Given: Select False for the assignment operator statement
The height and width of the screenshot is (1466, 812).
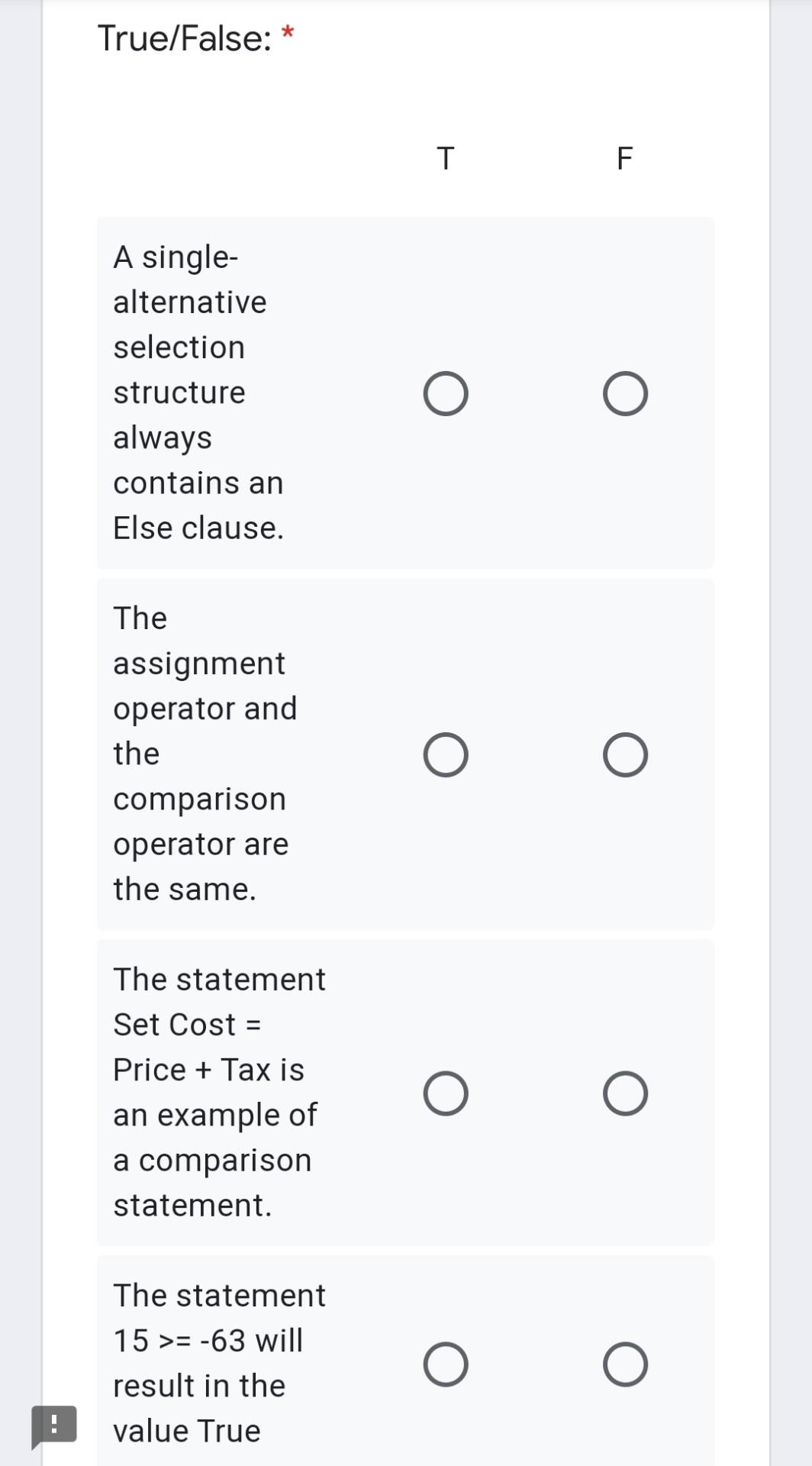Looking at the screenshot, I should point(625,754).
